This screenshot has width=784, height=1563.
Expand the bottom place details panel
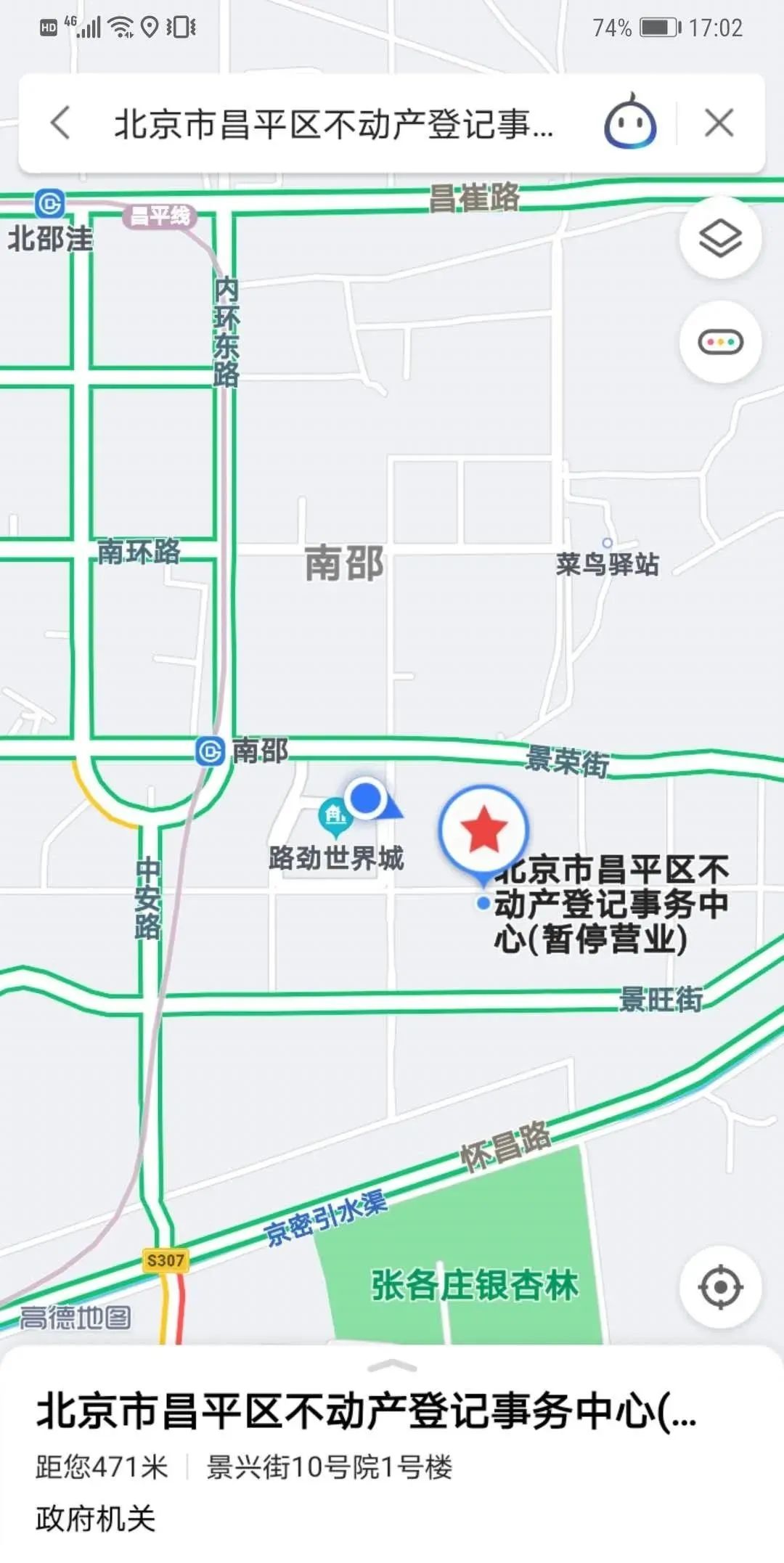(x=392, y=1367)
